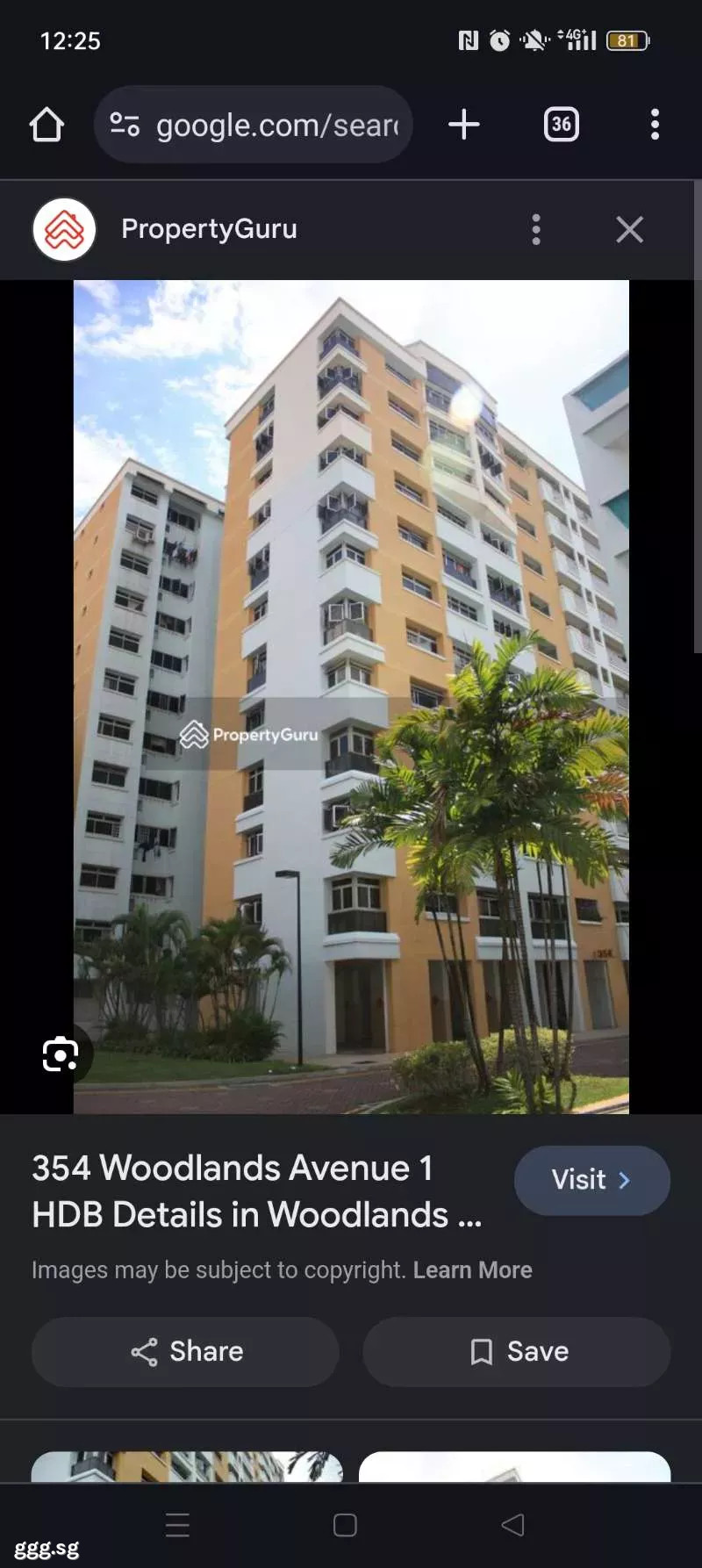Open the 354 Woodlands Avenue 1 title
Image resolution: width=702 pixels, height=1568 pixels.
coord(257,1191)
